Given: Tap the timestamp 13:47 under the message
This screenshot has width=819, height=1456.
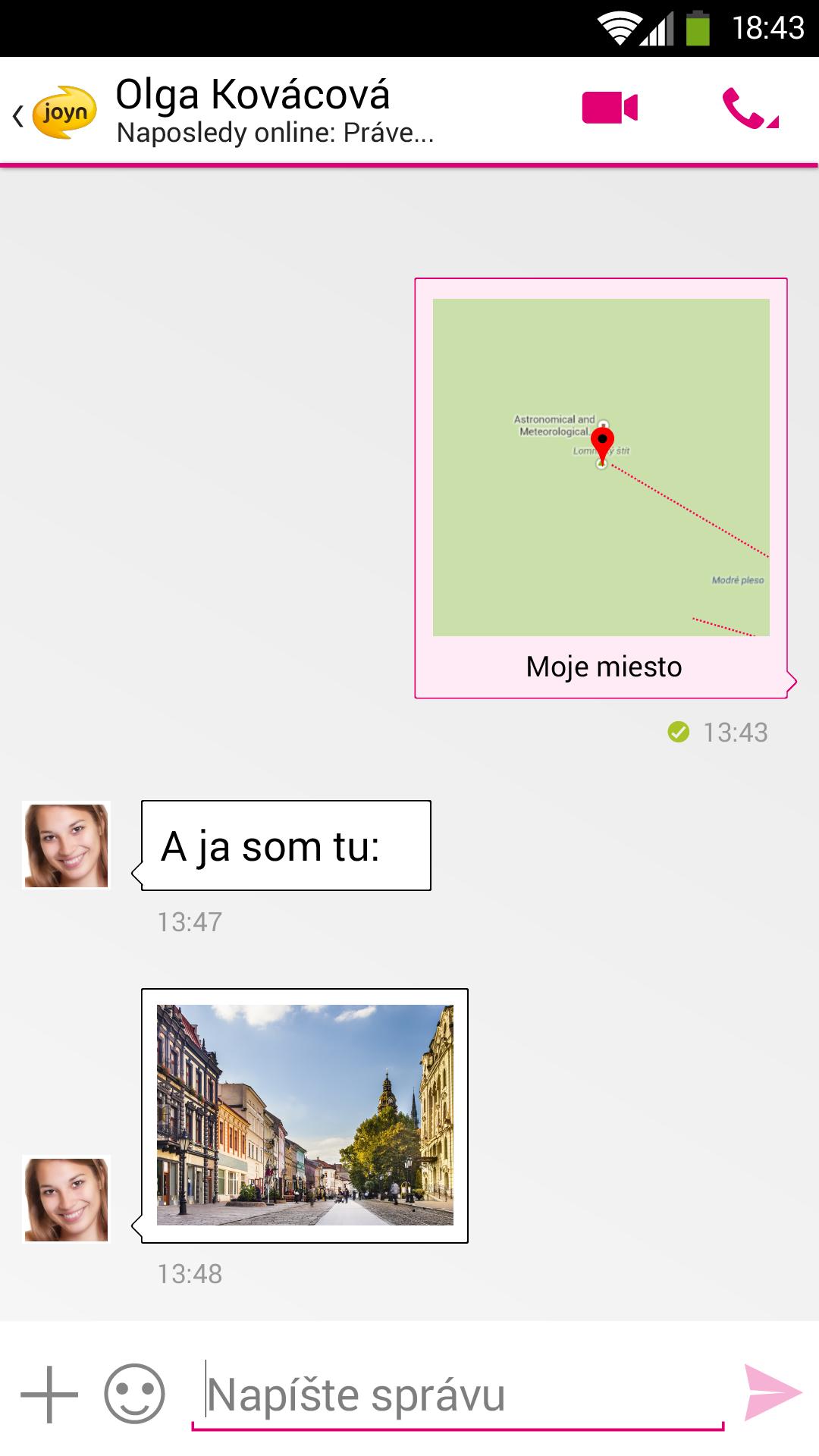Looking at the screenshot, I should [190, 922].
